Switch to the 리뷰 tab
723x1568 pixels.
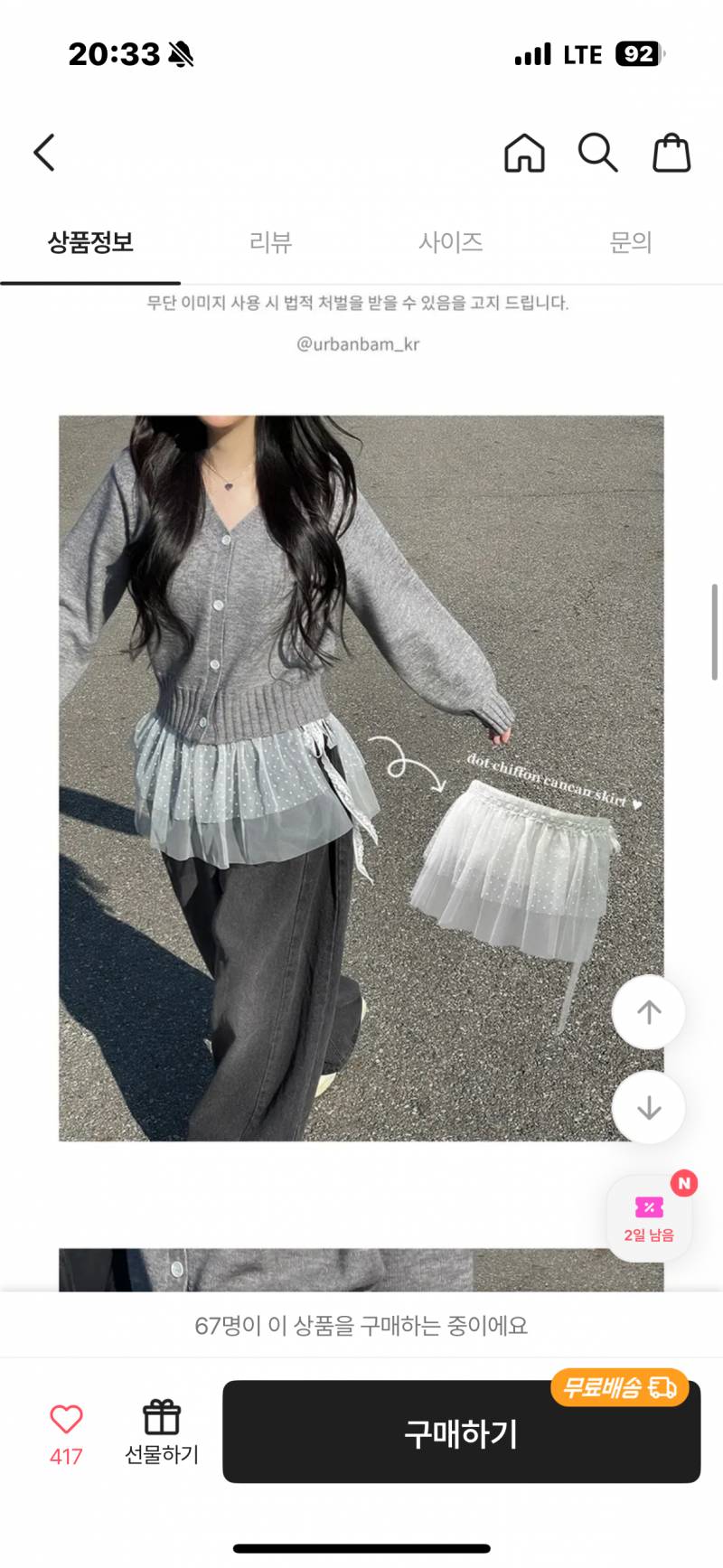coord(270,242)
